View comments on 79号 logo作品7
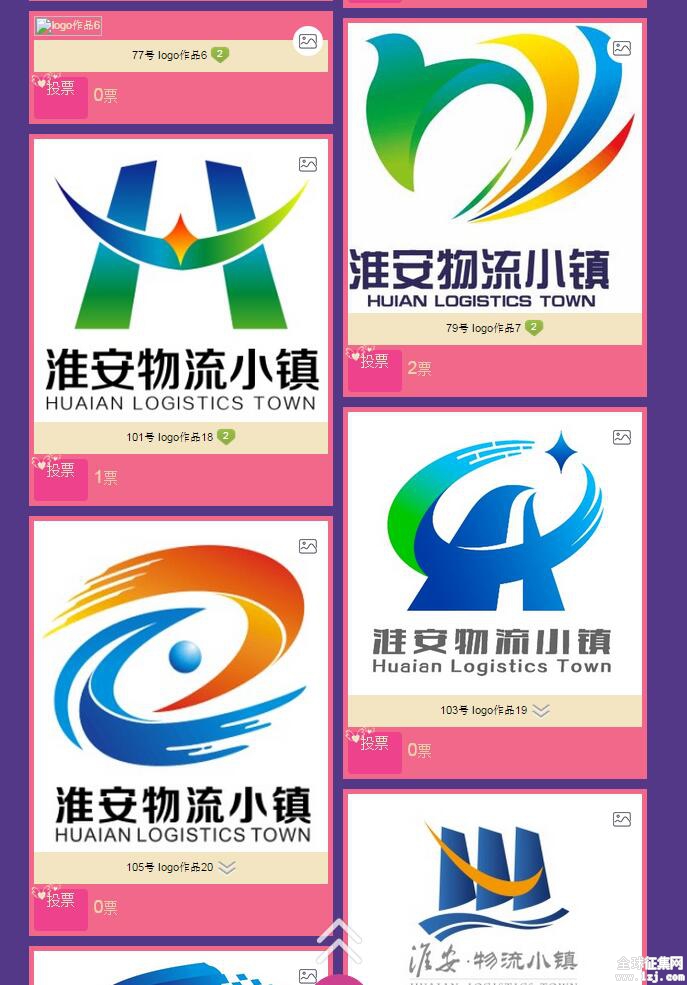Viewport: 687px width, 985px height. click(x=534, y=328)
